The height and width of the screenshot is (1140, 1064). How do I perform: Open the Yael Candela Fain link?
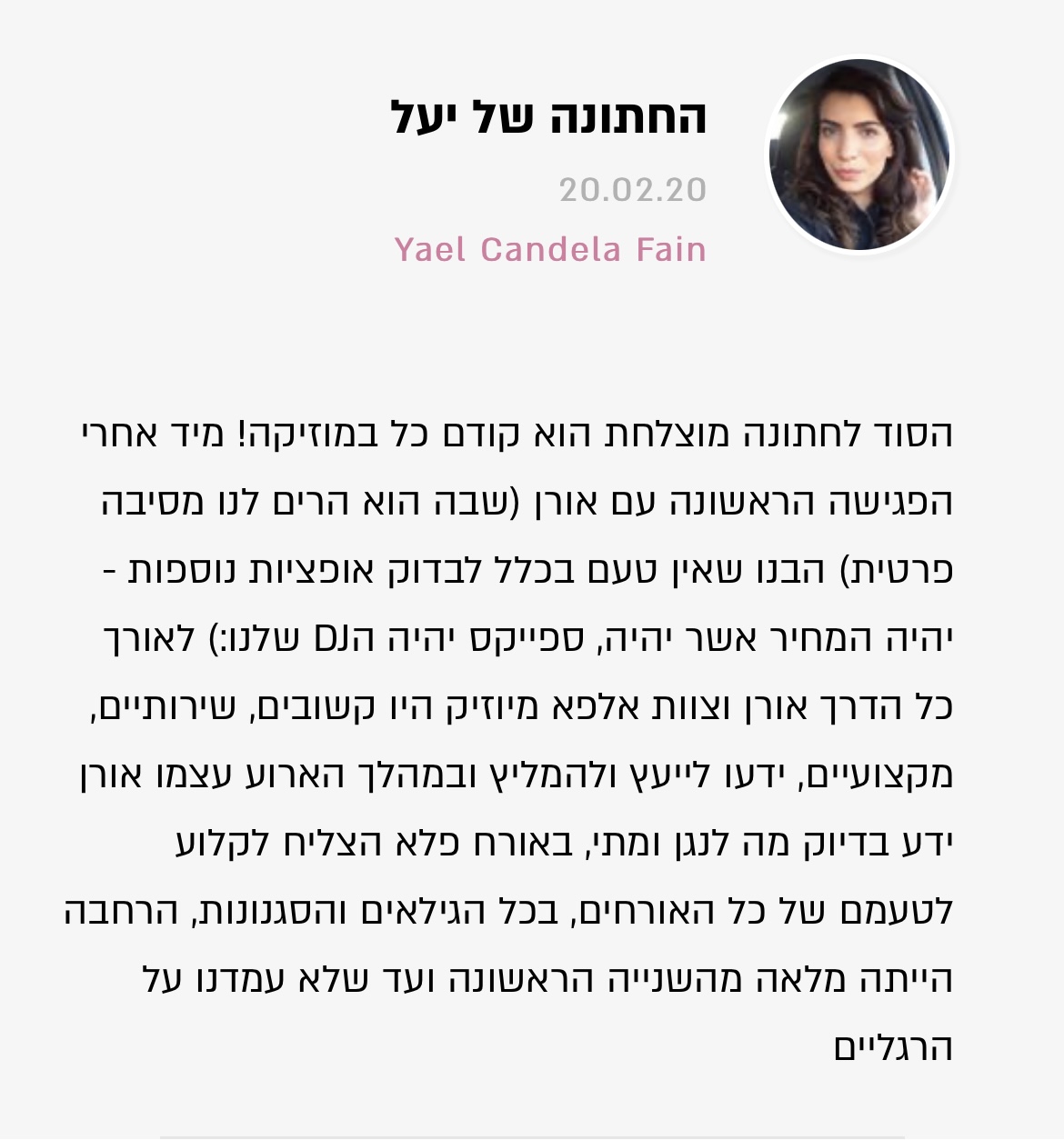(550, 249)
